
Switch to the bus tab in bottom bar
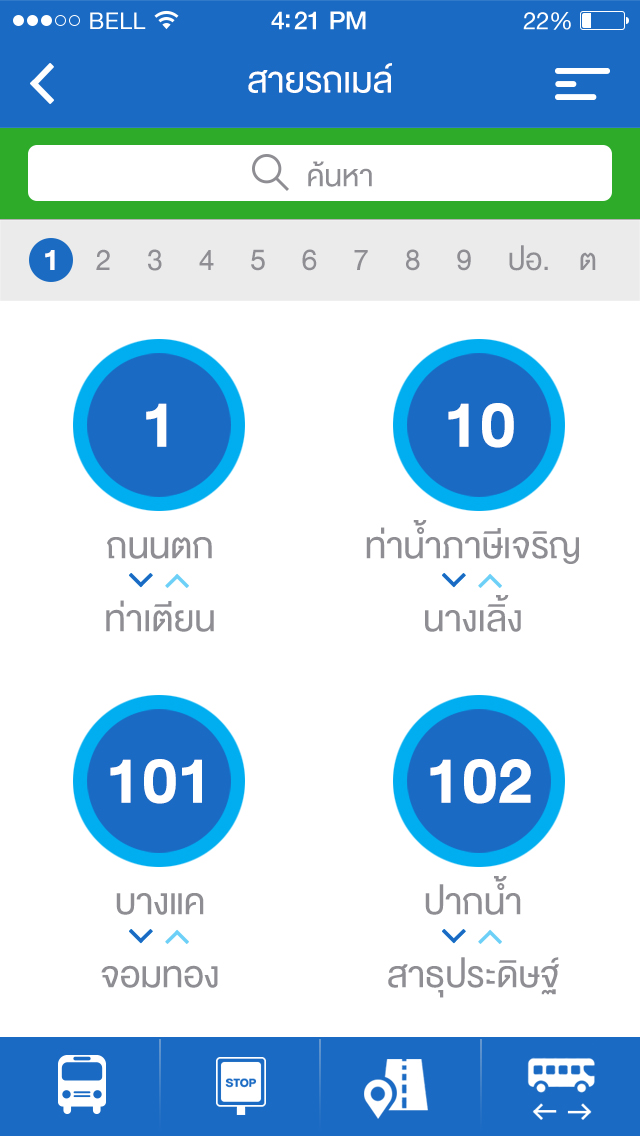click(82, 1085)
